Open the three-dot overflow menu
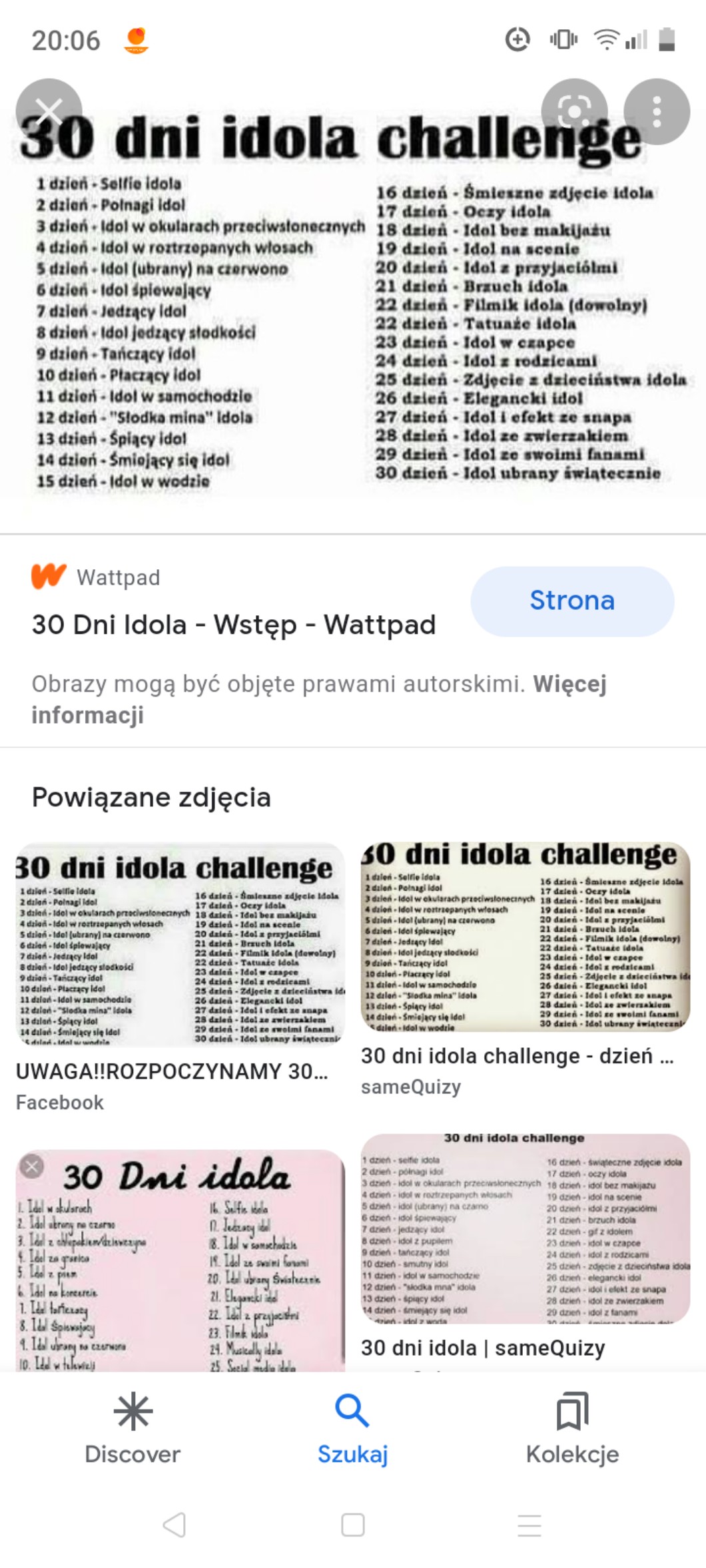This screenshot has height=1568, width=706. tap(657, 112)
